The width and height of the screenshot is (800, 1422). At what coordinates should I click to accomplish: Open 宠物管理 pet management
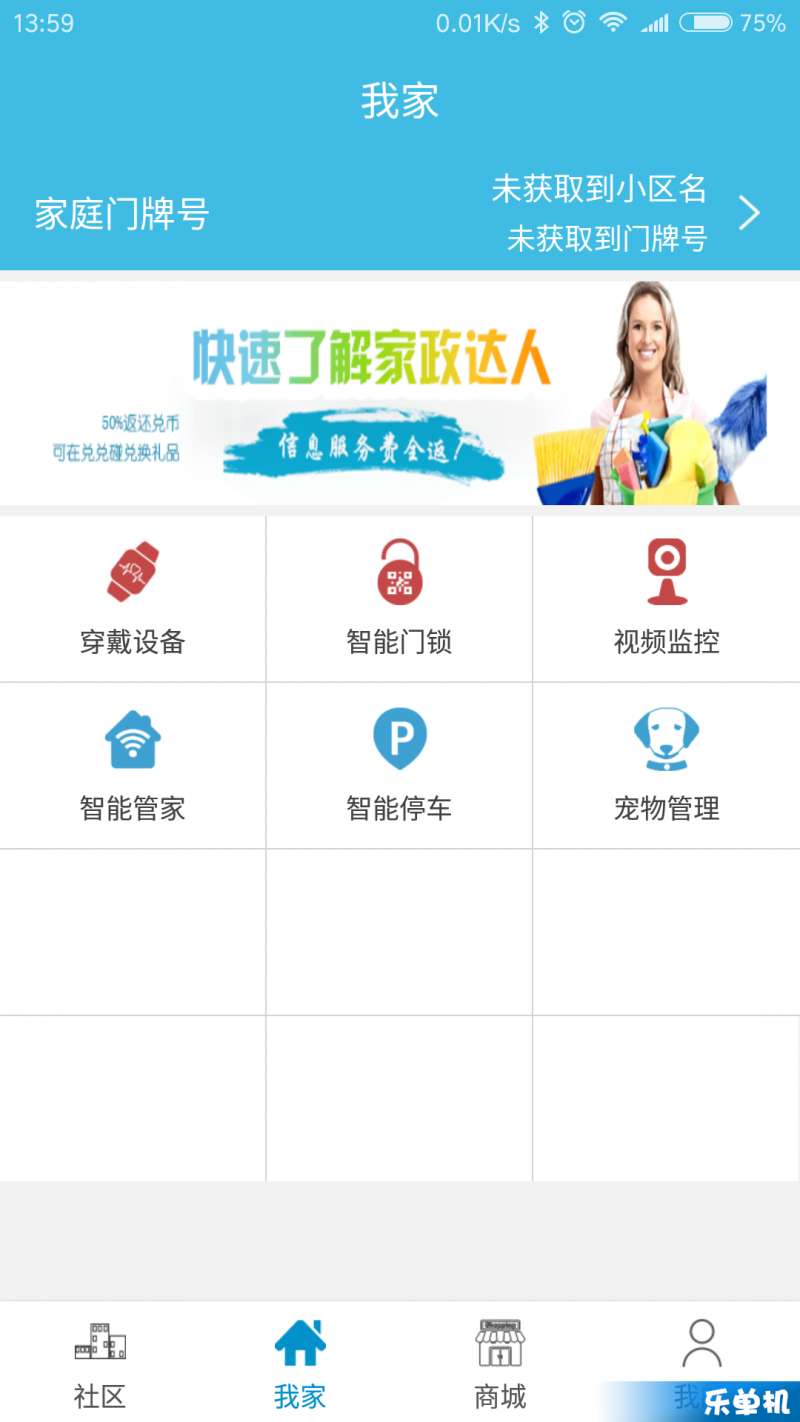[x=666, y=766]
